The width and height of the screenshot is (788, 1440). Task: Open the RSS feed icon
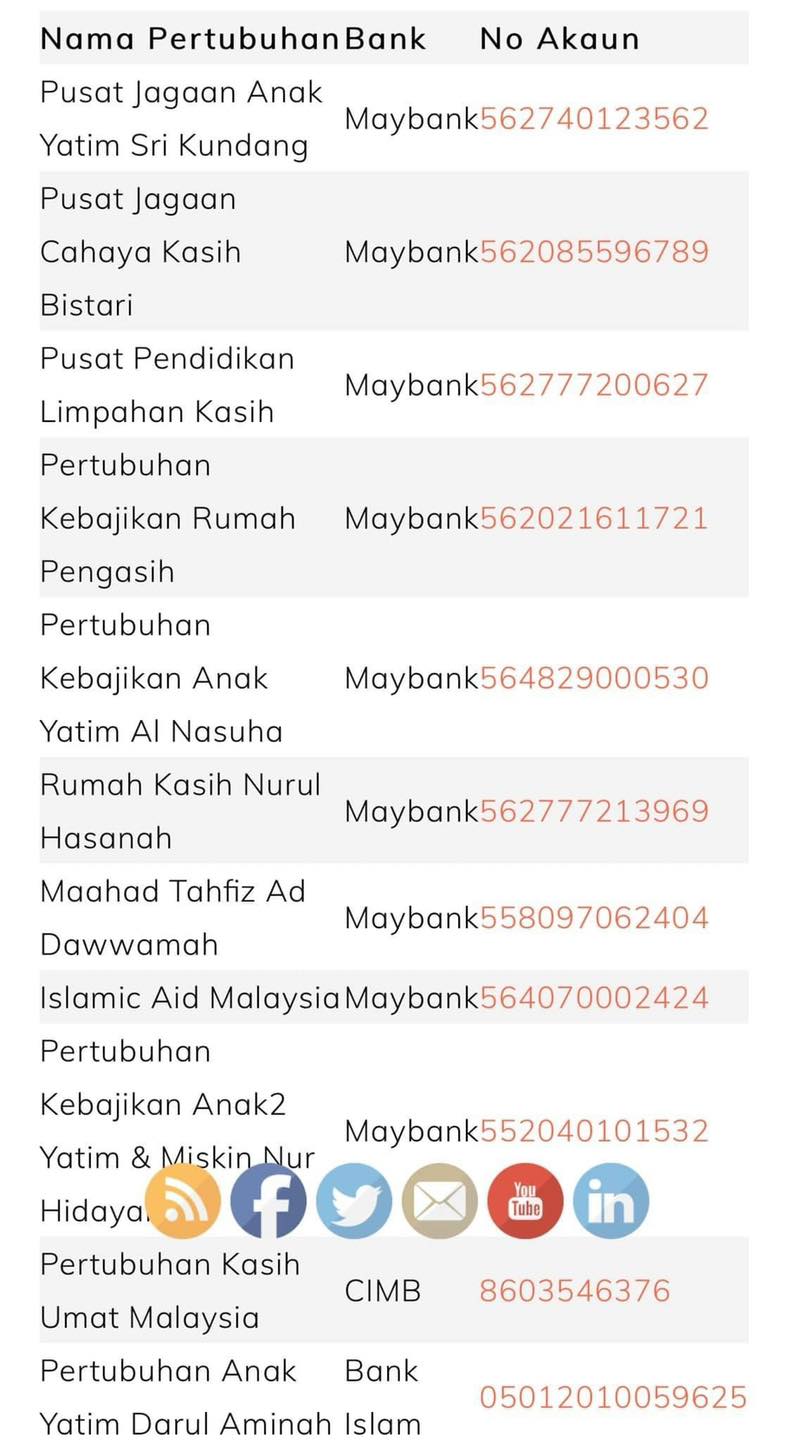[183, 1201]
